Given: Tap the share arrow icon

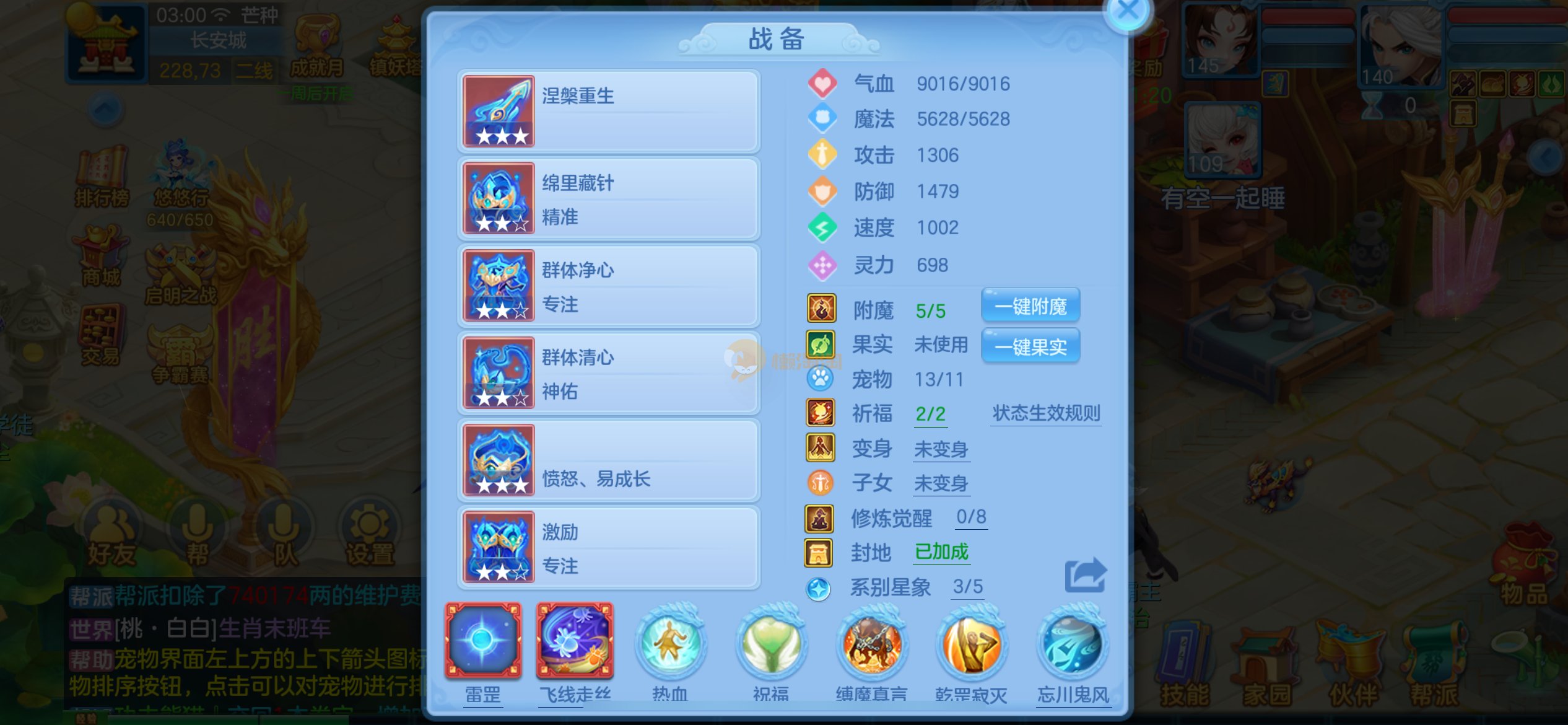Looking at the screenshot, I should coord(1085,575).
